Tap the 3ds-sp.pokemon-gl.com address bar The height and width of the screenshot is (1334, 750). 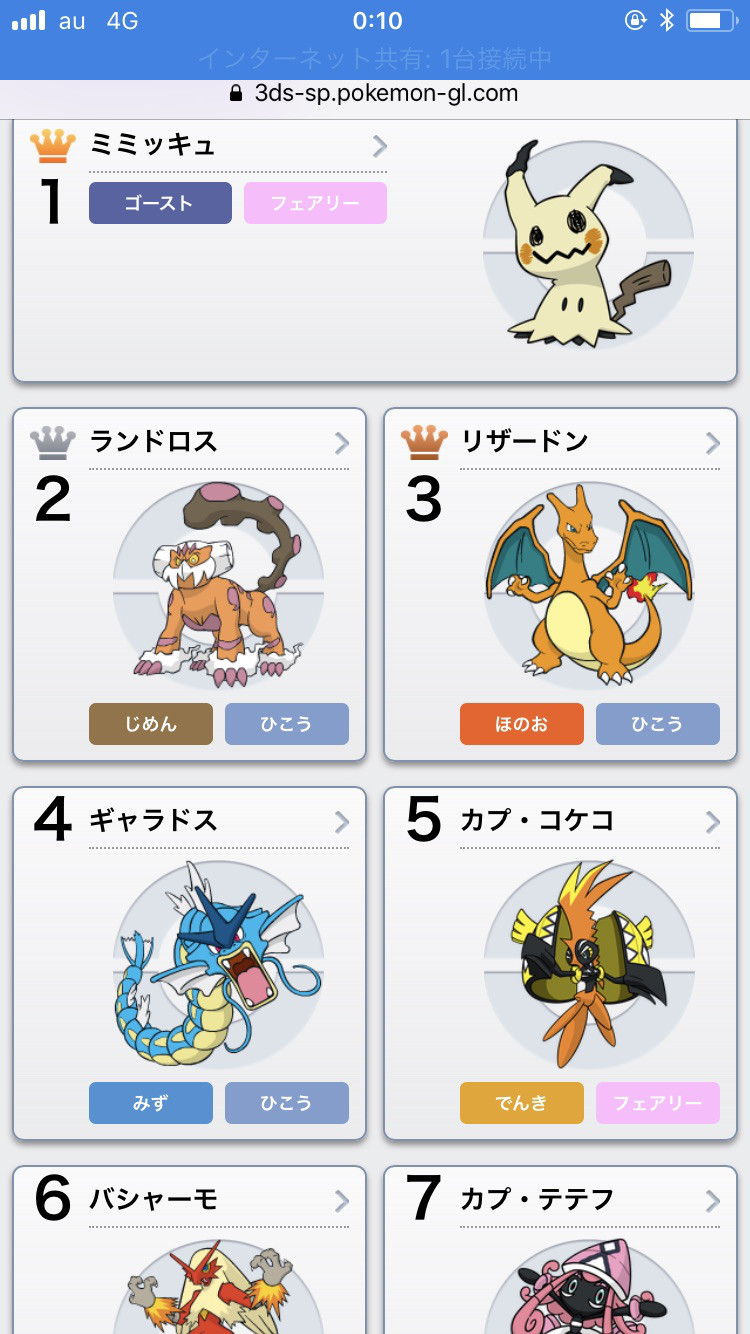(375, 94)
